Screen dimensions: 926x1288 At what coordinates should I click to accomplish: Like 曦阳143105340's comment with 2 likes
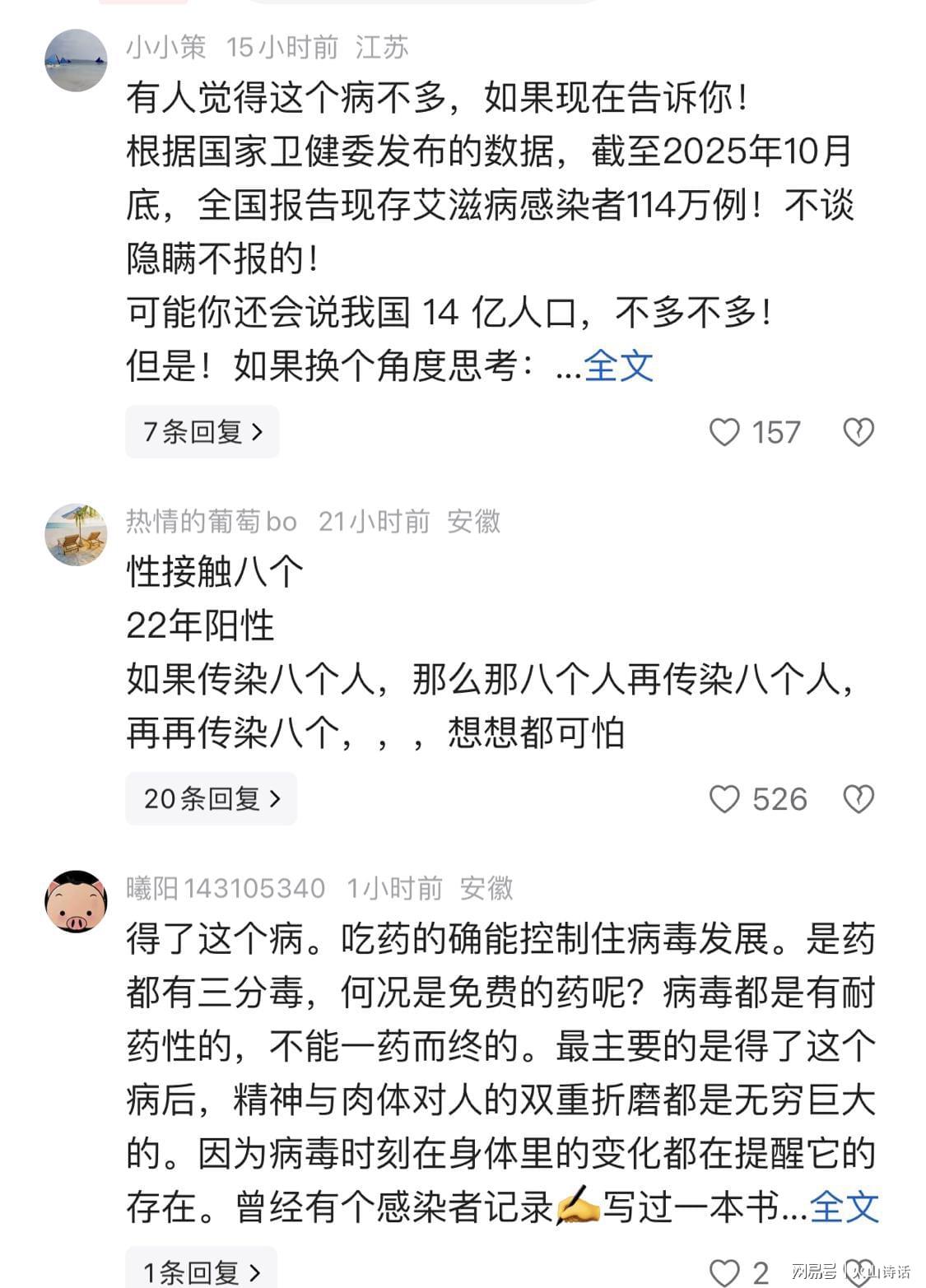(x=724, y=1272)
